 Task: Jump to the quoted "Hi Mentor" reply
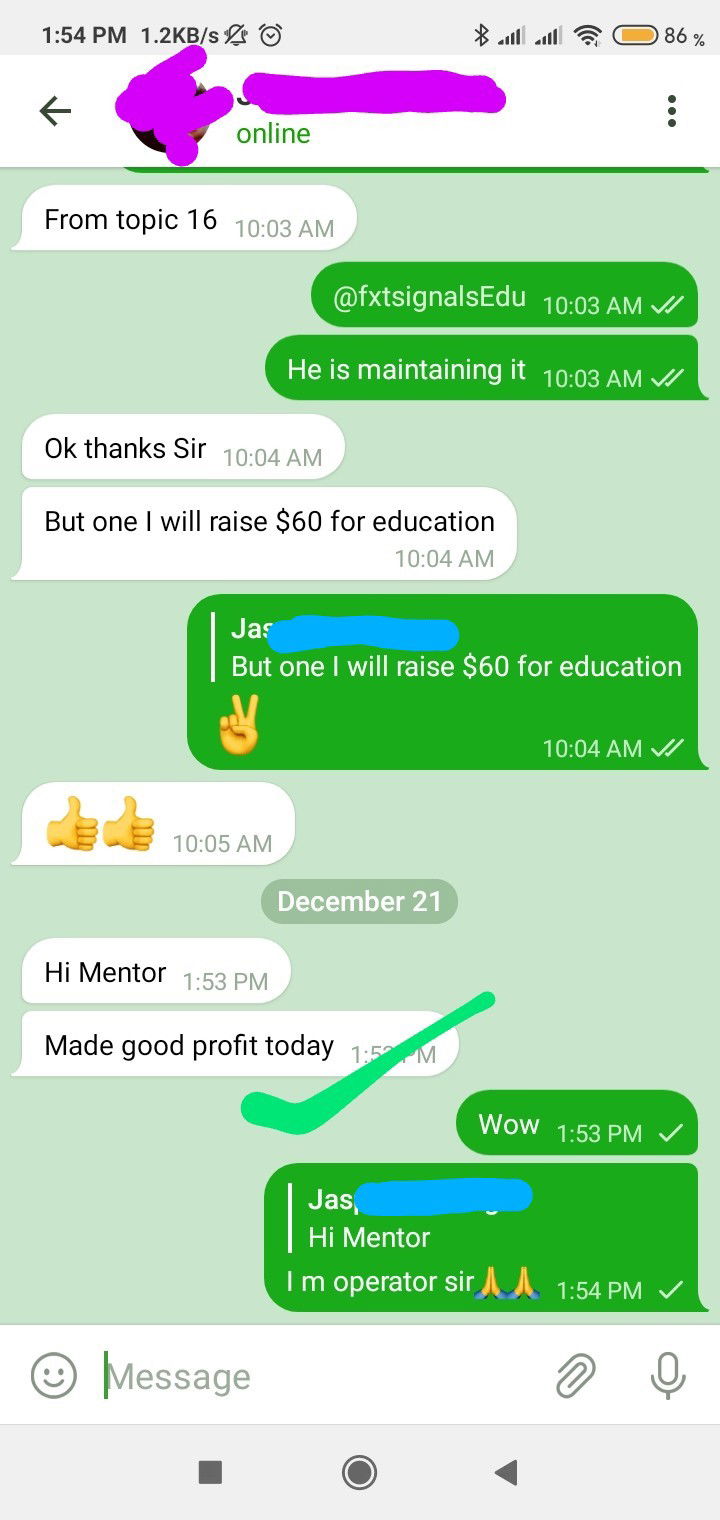[x=410, y=1218]
